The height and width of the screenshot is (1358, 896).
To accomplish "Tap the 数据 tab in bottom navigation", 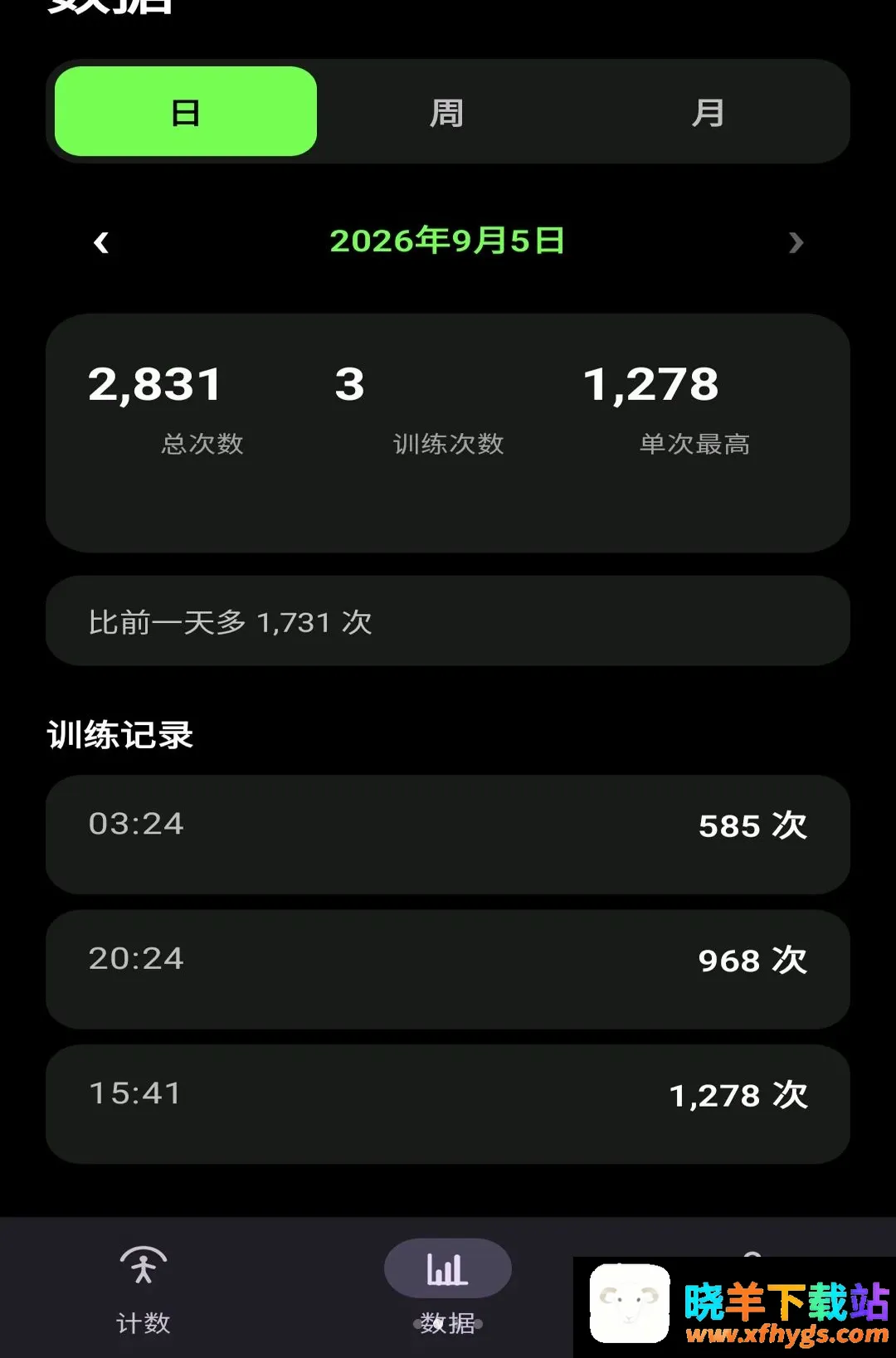I will pyautogui.click(x=448, y=1288).
